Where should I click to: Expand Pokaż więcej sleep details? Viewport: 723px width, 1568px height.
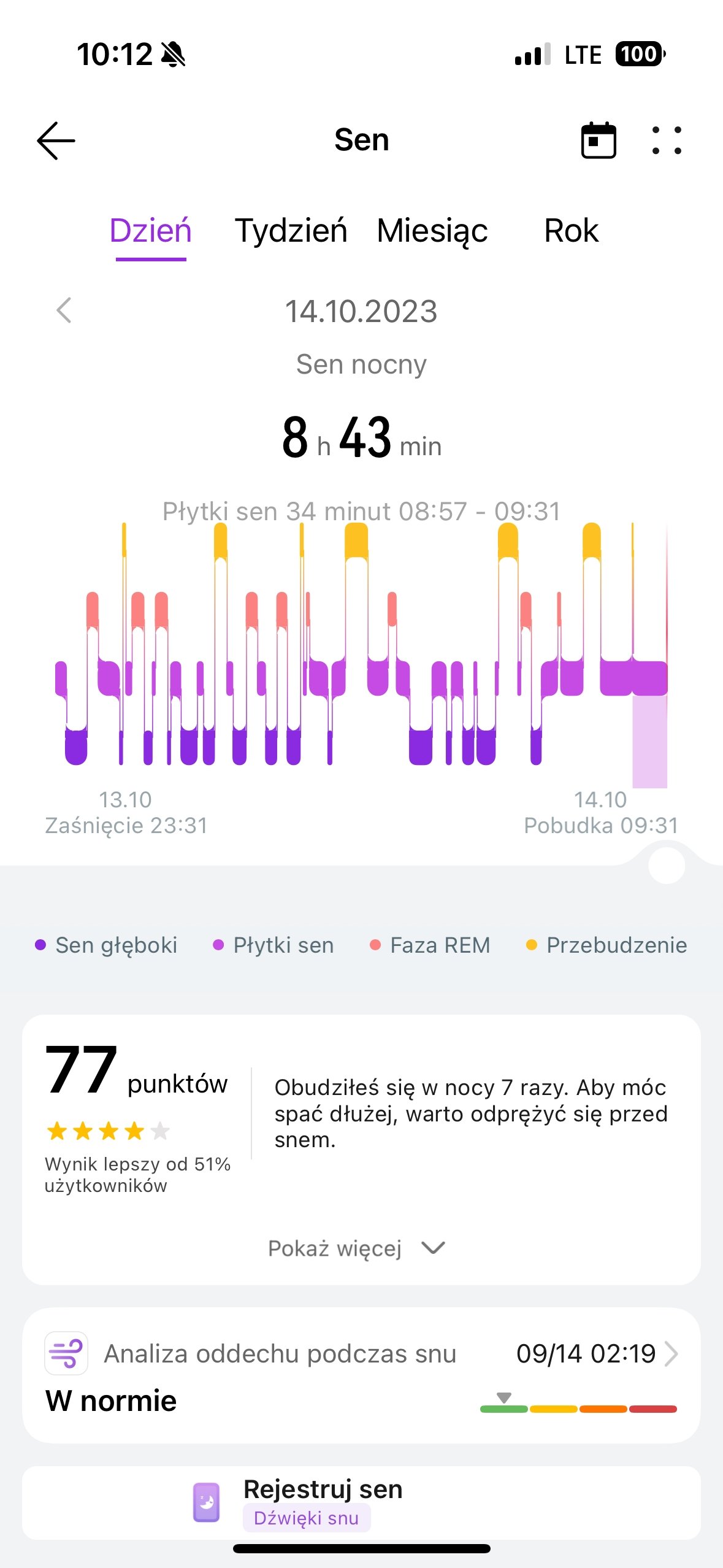click(357, 1248)
